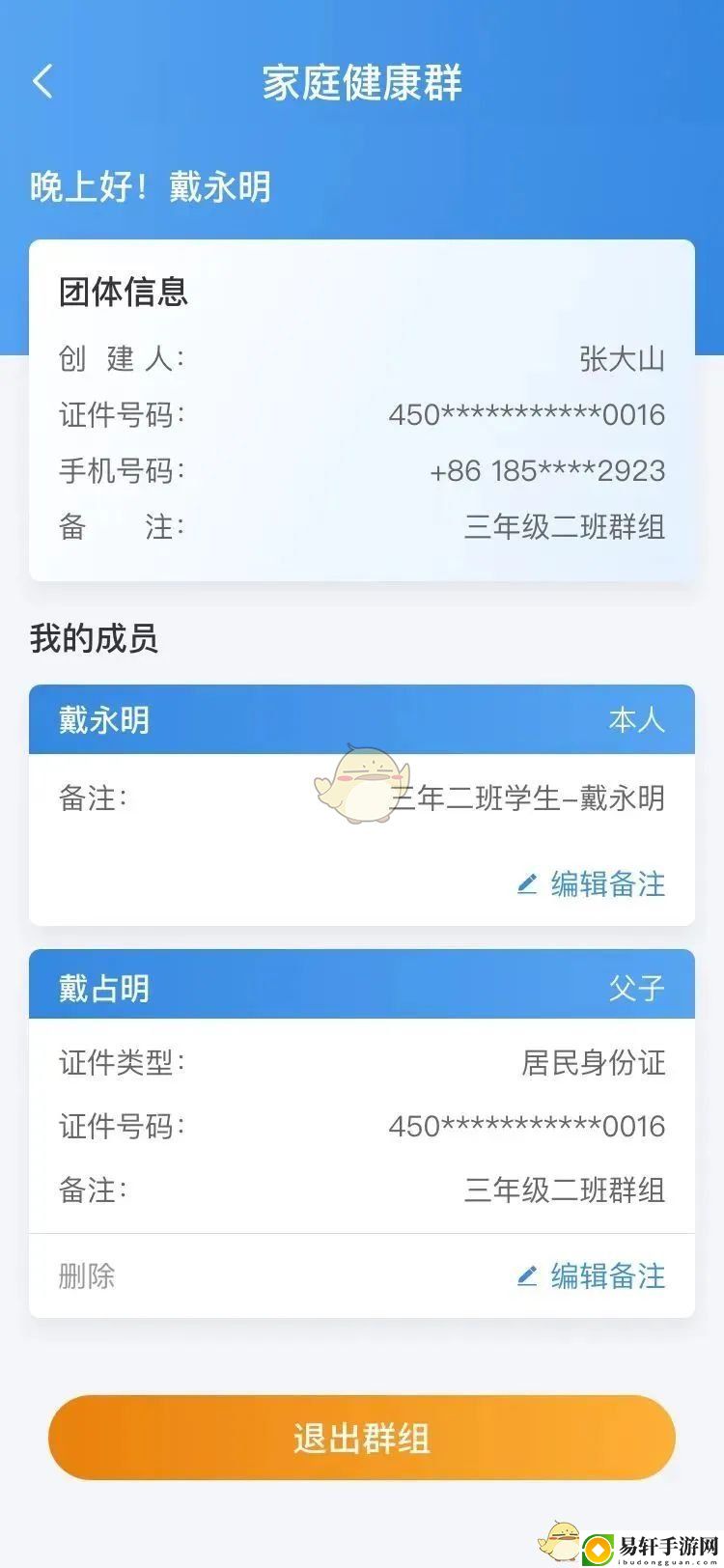Image resolution: width=724 pixels, height=1568 pixels.
Task: Delete the member 戴占明
Action: [87, 1275]
